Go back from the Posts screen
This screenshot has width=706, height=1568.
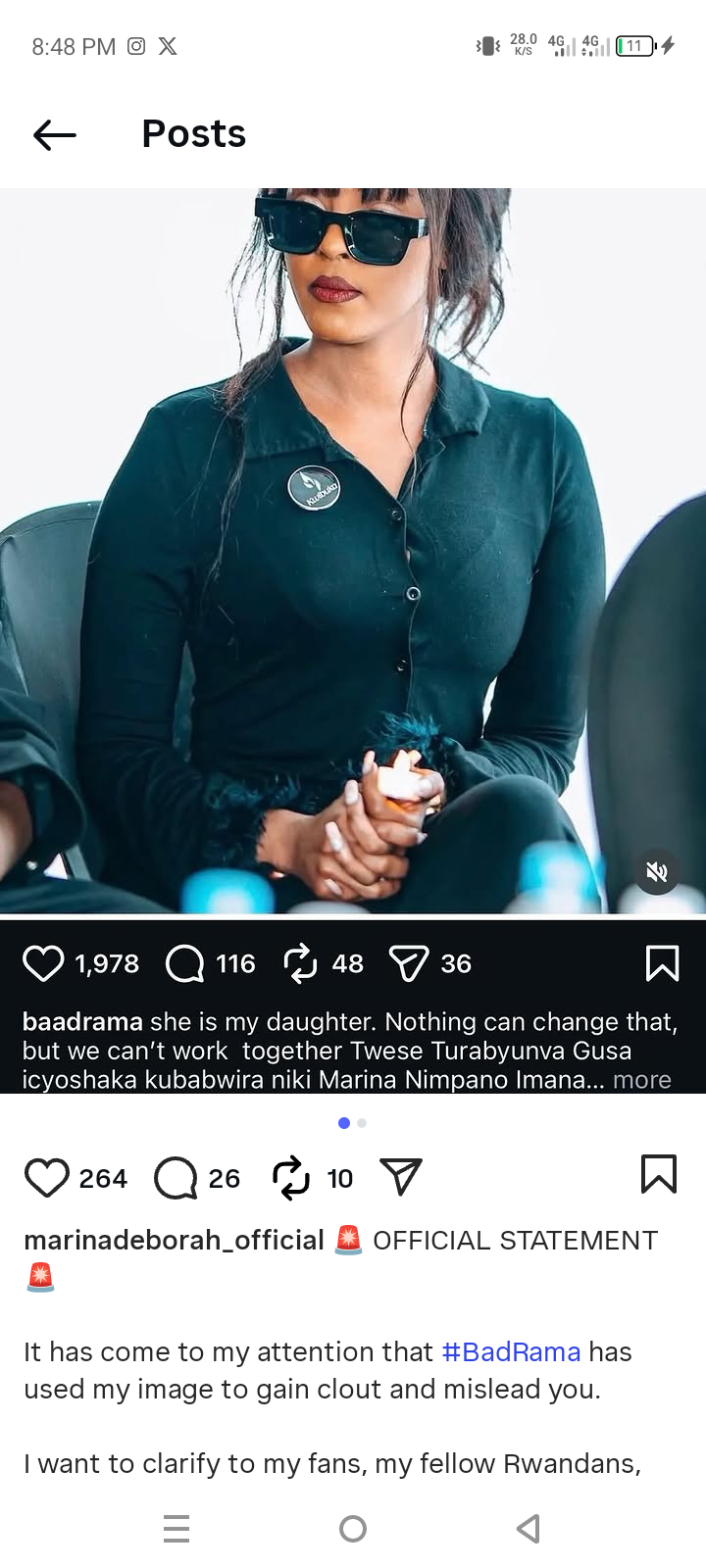(55, 135)
